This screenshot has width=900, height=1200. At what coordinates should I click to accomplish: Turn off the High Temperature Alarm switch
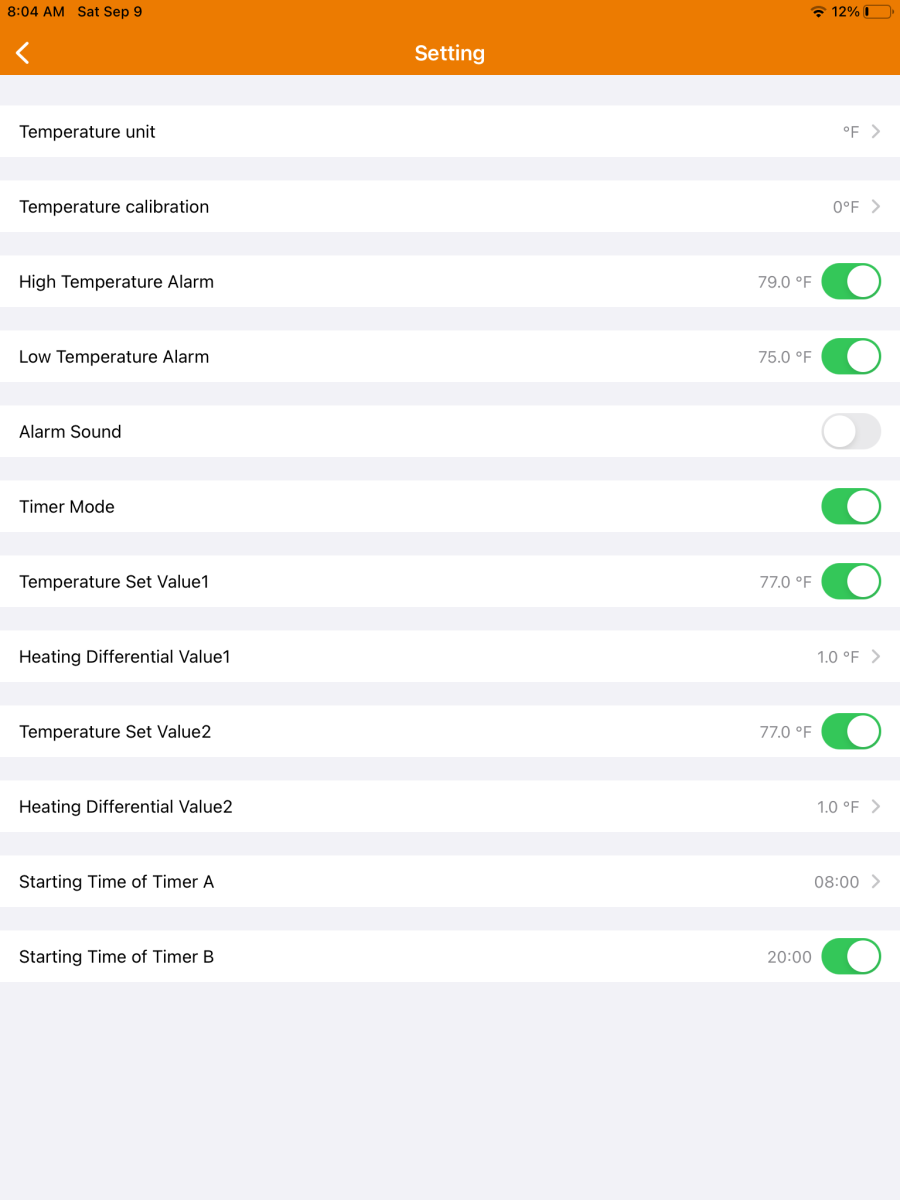850,282
